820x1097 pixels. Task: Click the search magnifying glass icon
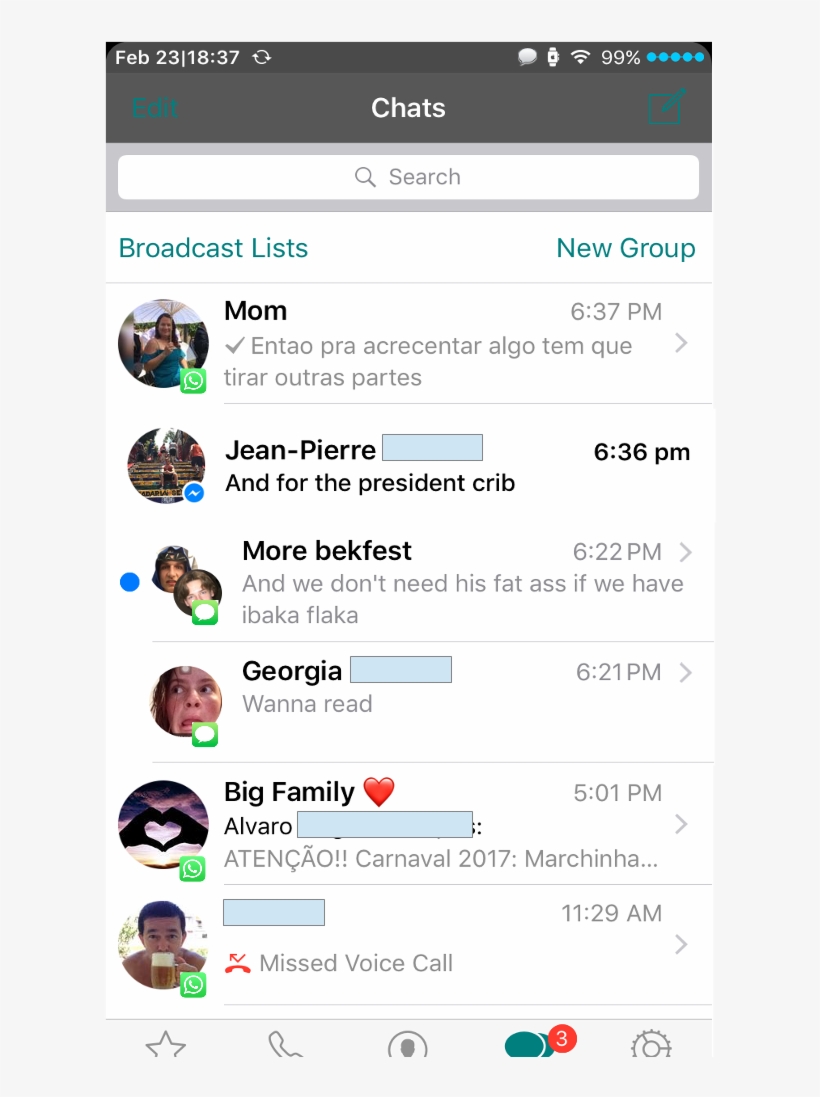[x=366, y=176]
